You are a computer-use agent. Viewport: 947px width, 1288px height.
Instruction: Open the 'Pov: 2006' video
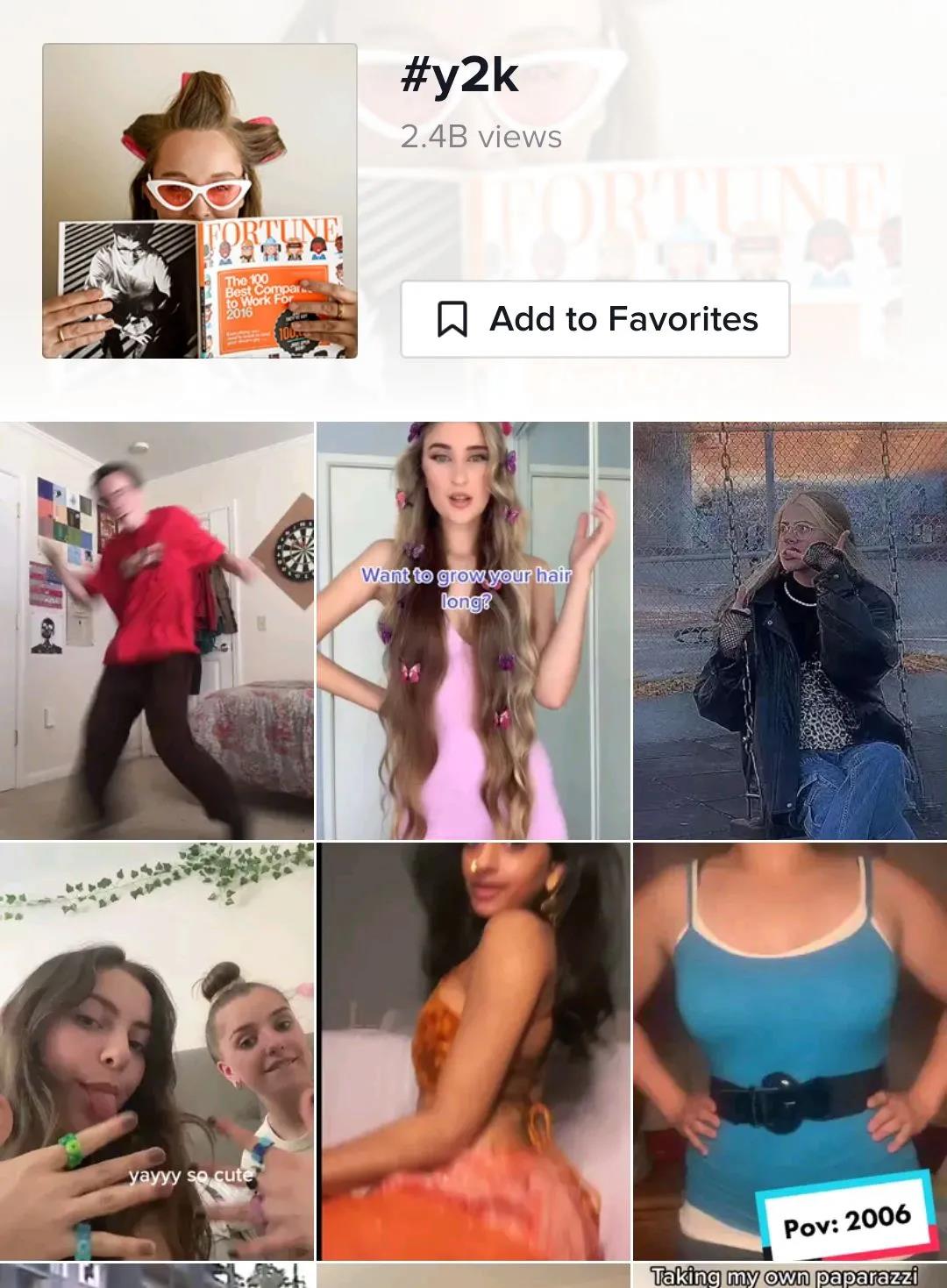(x=789, y=1050)
